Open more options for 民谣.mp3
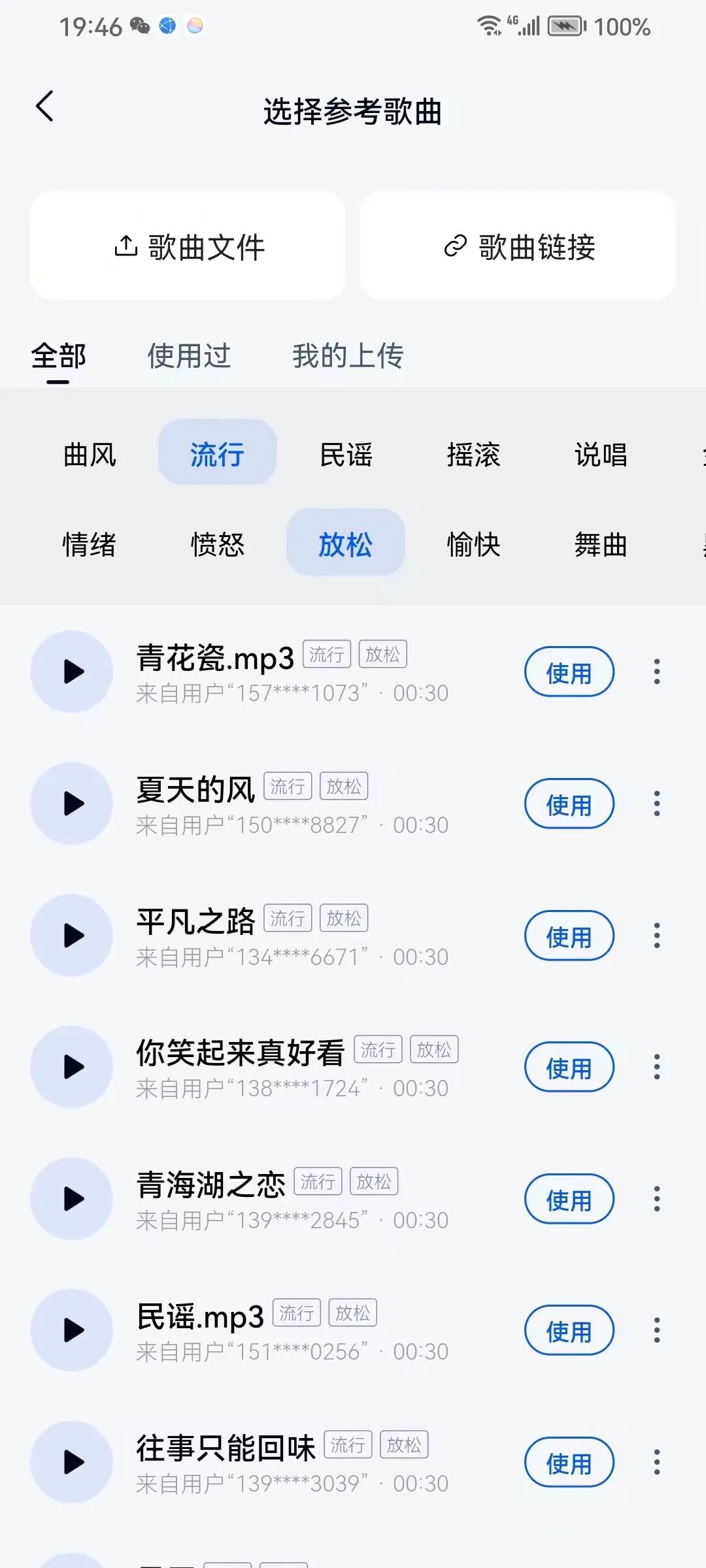Image resolution: width=706 pixels, height=1568 pixels. tap(657, 1330)
